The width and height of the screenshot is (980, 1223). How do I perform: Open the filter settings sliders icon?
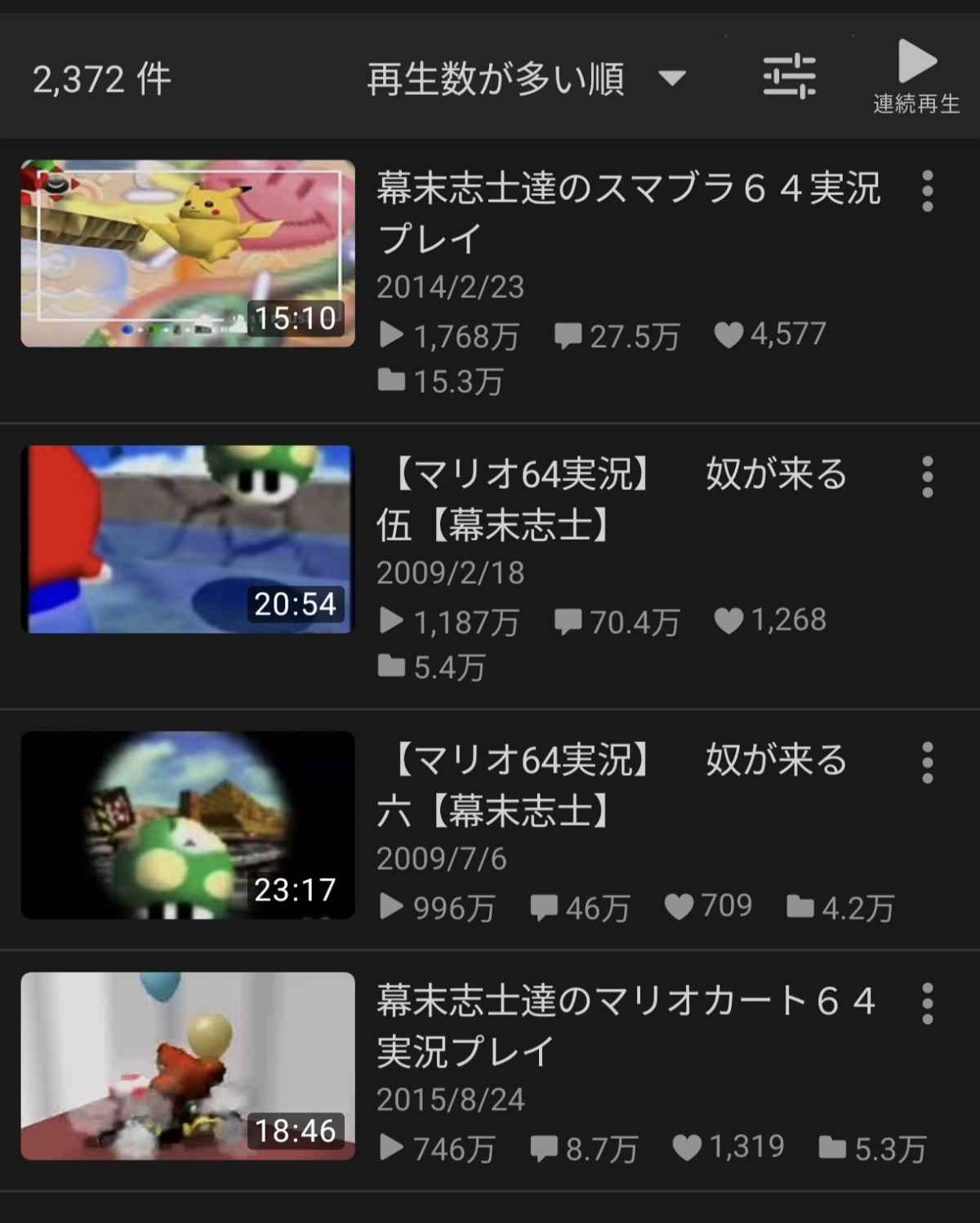[789, 77]
